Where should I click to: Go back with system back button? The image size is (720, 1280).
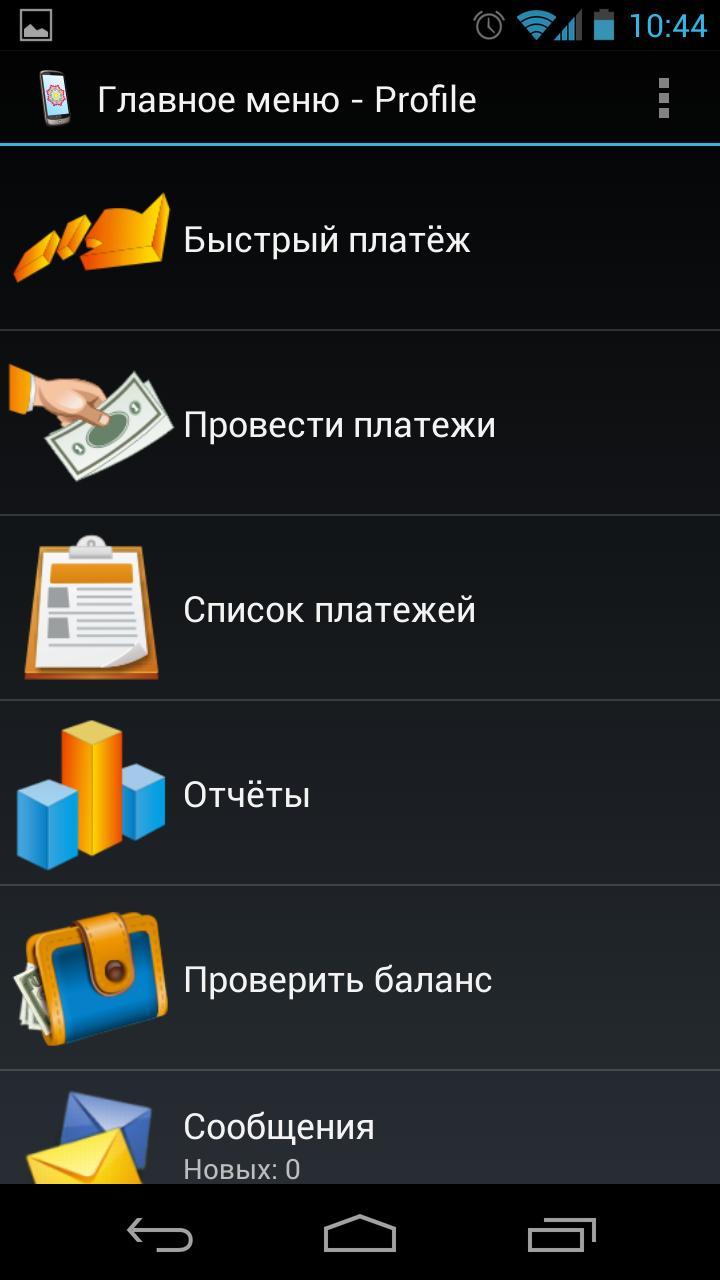click(x=160, y=1234)
